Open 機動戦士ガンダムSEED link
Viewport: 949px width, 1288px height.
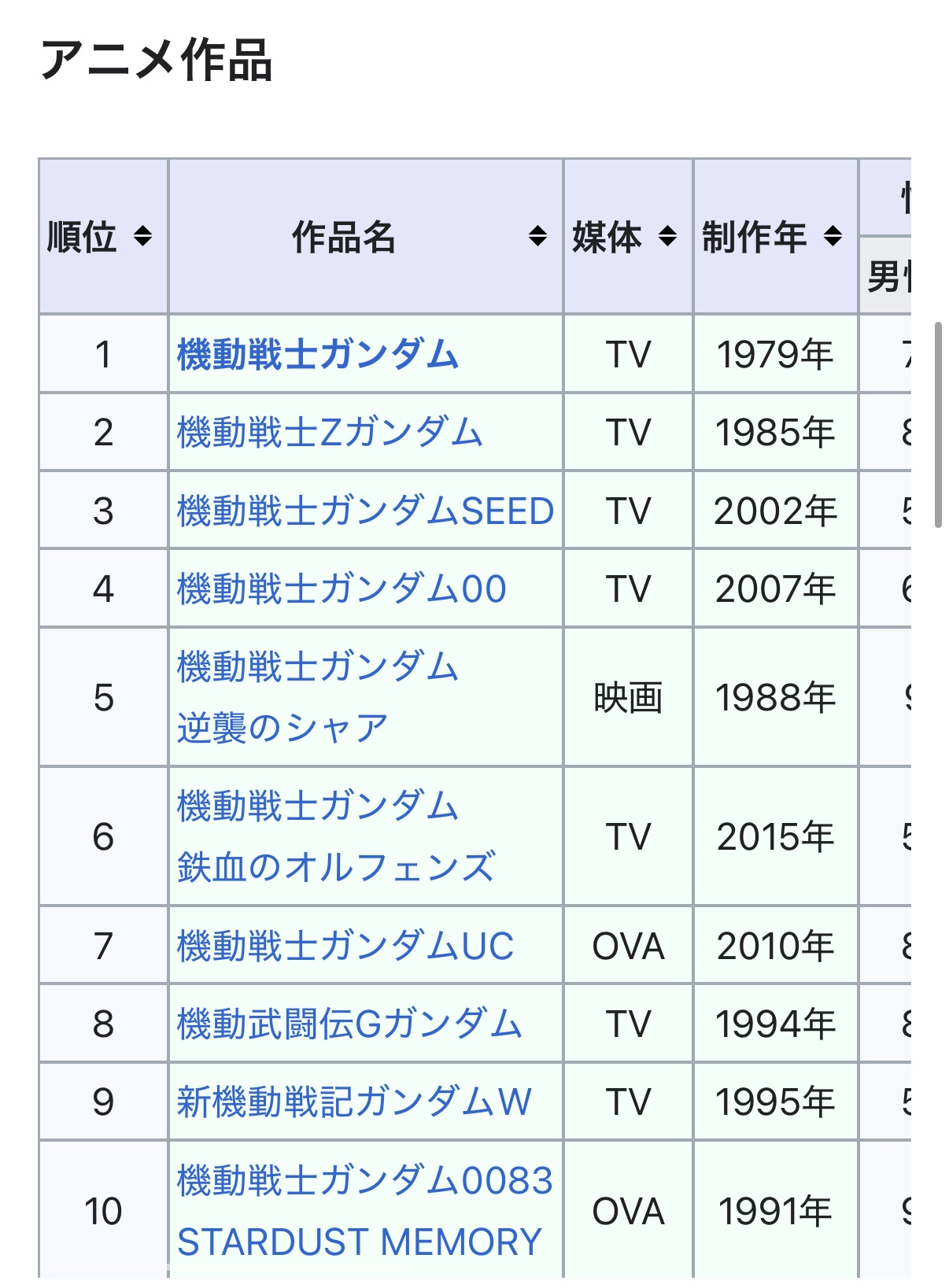365,511
